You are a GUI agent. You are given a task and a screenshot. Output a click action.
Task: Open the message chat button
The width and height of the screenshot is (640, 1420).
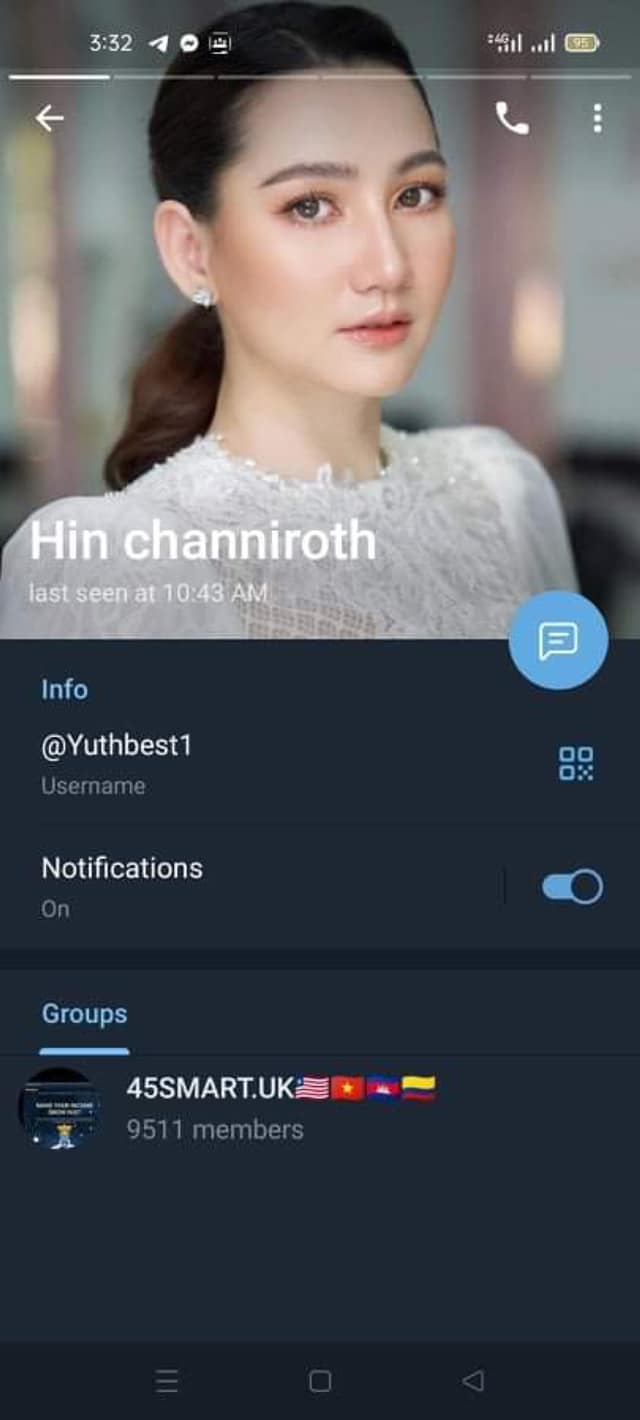tap(558, 640)
